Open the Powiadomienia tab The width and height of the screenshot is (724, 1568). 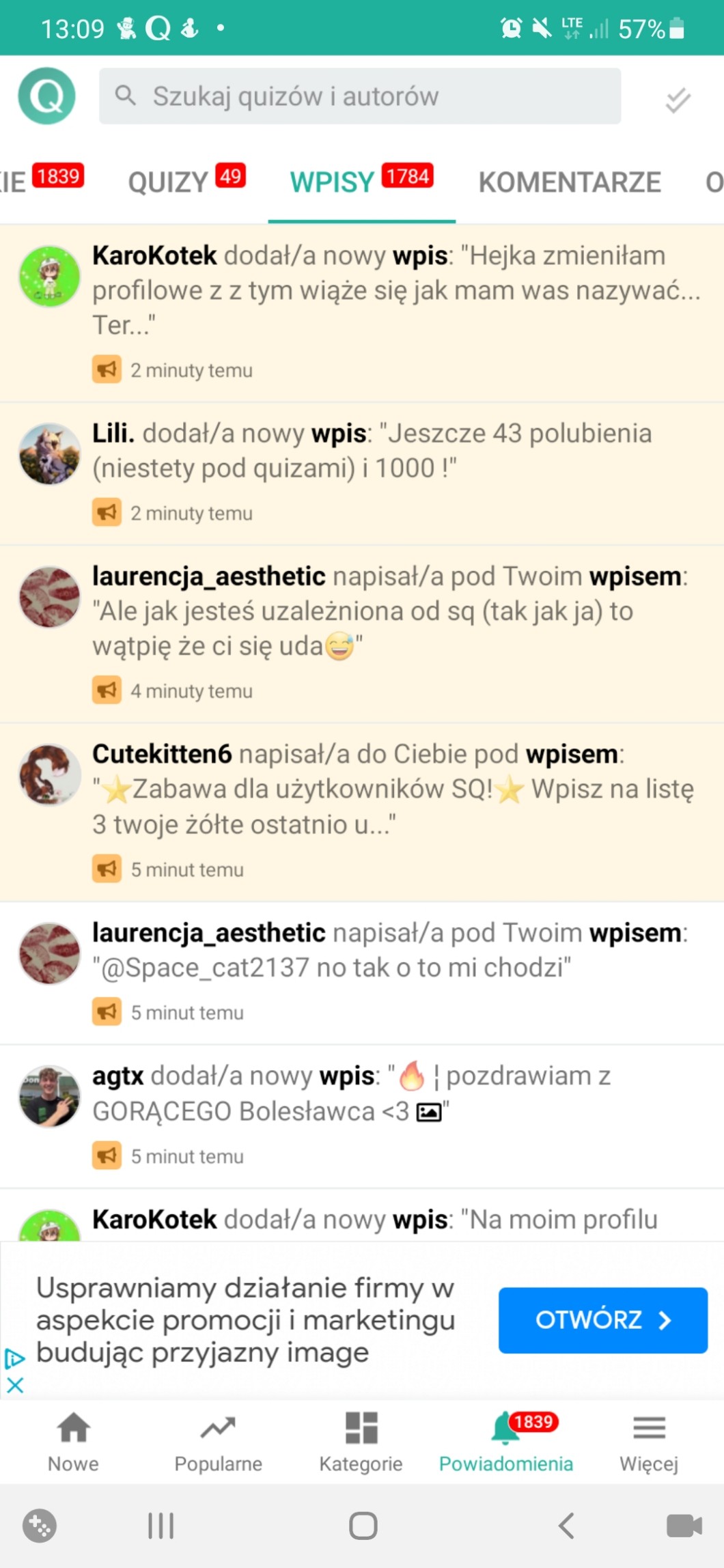click(x=505, y=1441)
